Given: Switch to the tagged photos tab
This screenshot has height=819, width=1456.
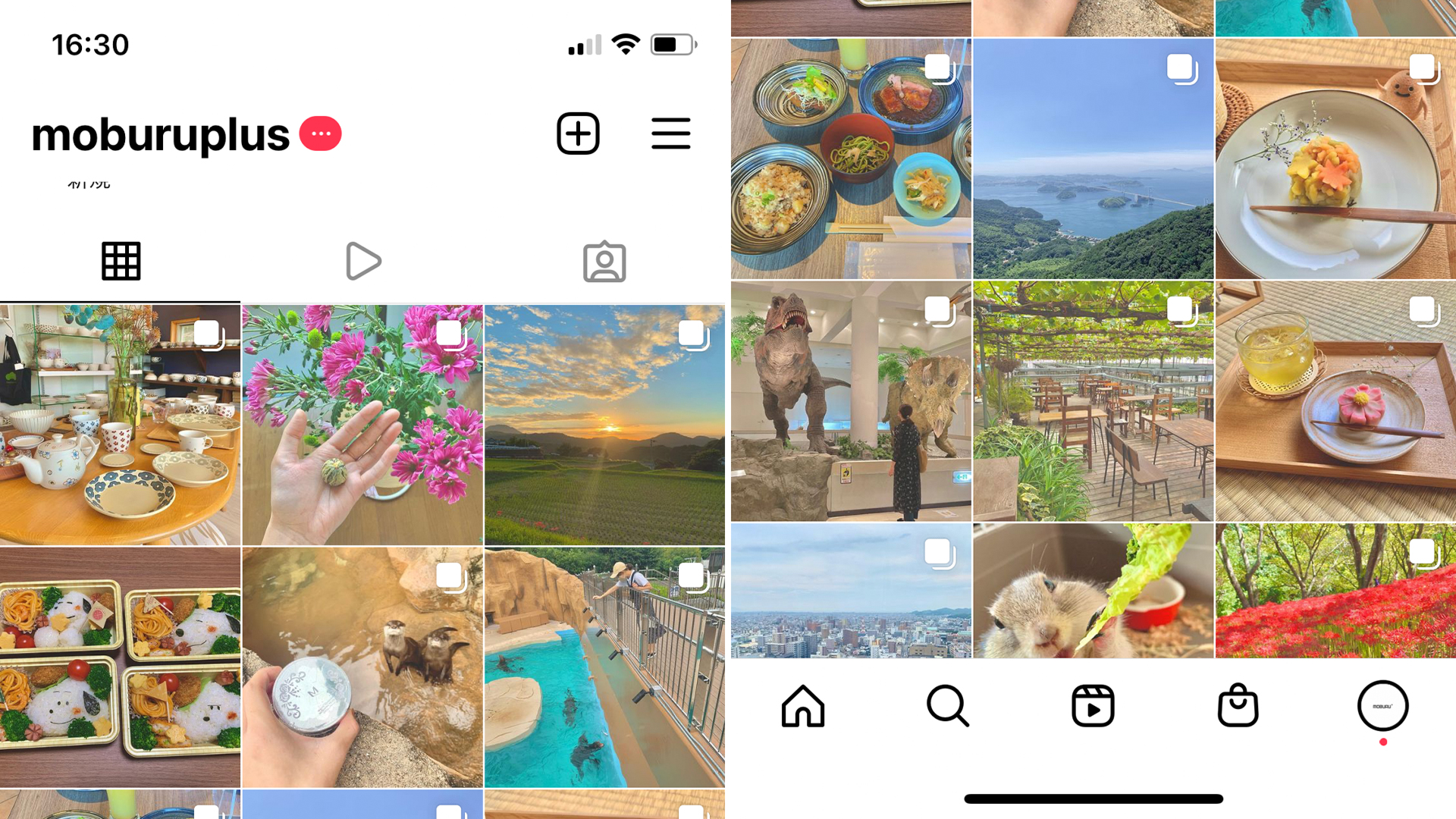Looking at the screenshot, I should point(604,262).
